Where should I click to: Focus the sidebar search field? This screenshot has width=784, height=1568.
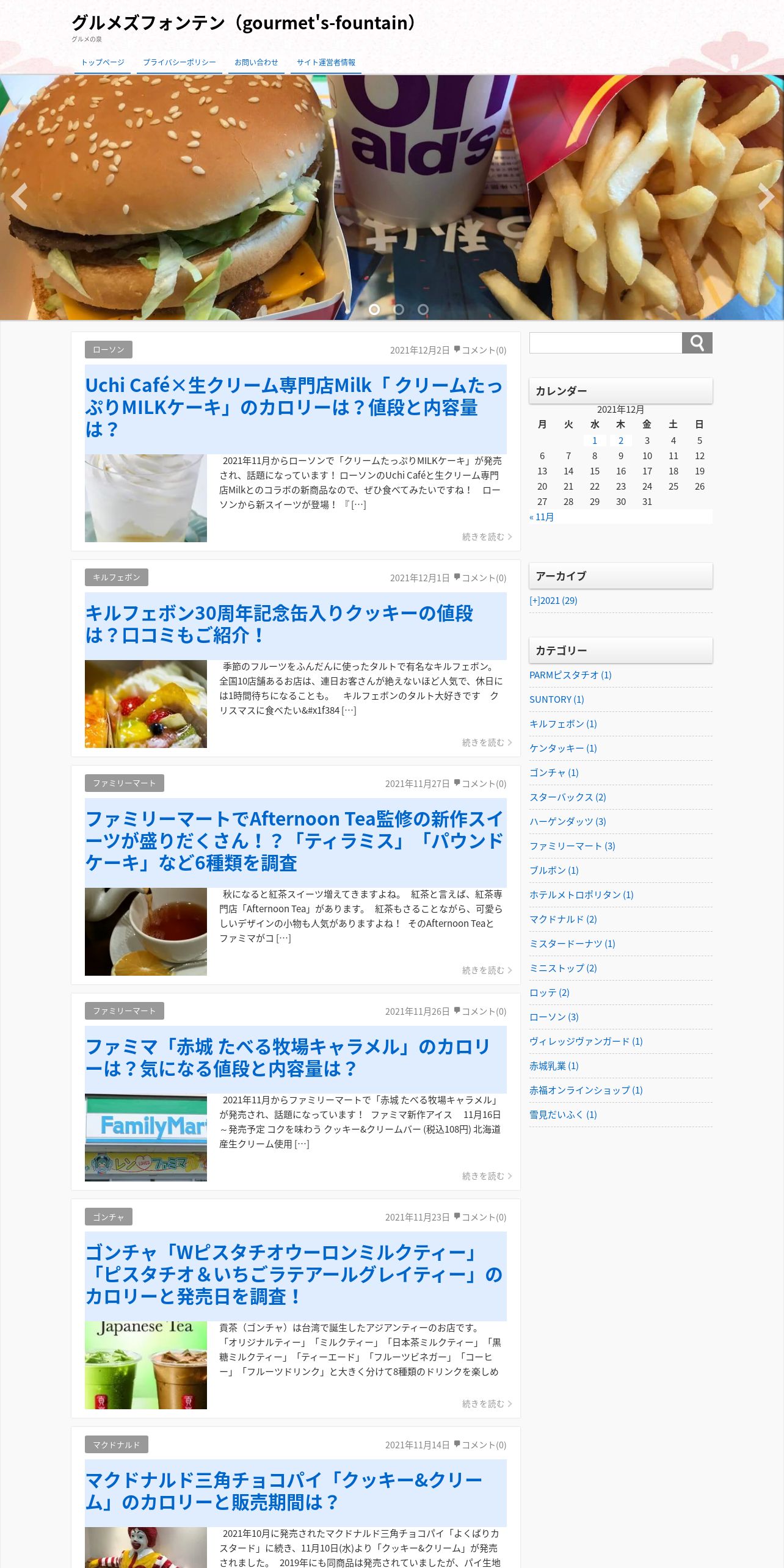[605, 343]
